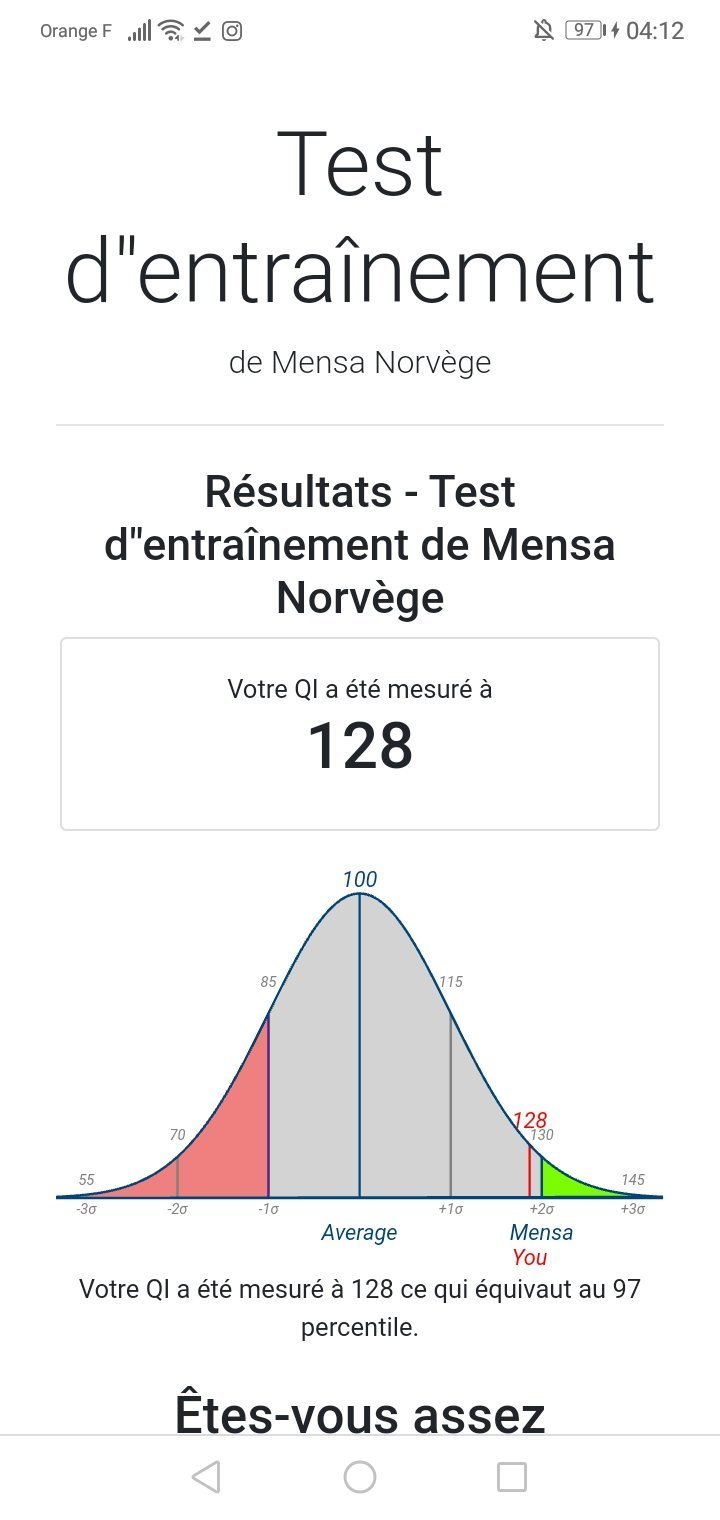Tap the system back button
720x1520 pixels.
click(x=206, y=1477)
